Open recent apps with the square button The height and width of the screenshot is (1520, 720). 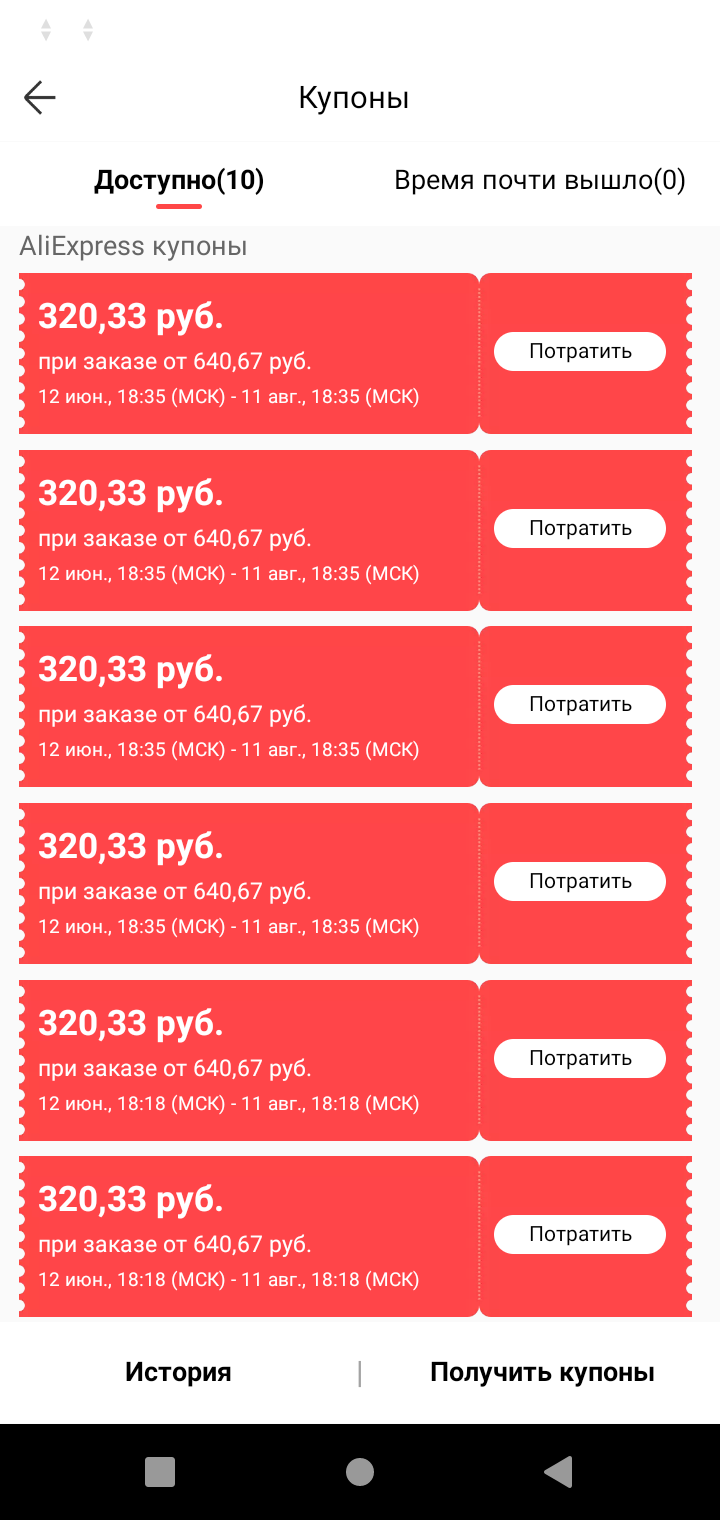(160, 1472)
